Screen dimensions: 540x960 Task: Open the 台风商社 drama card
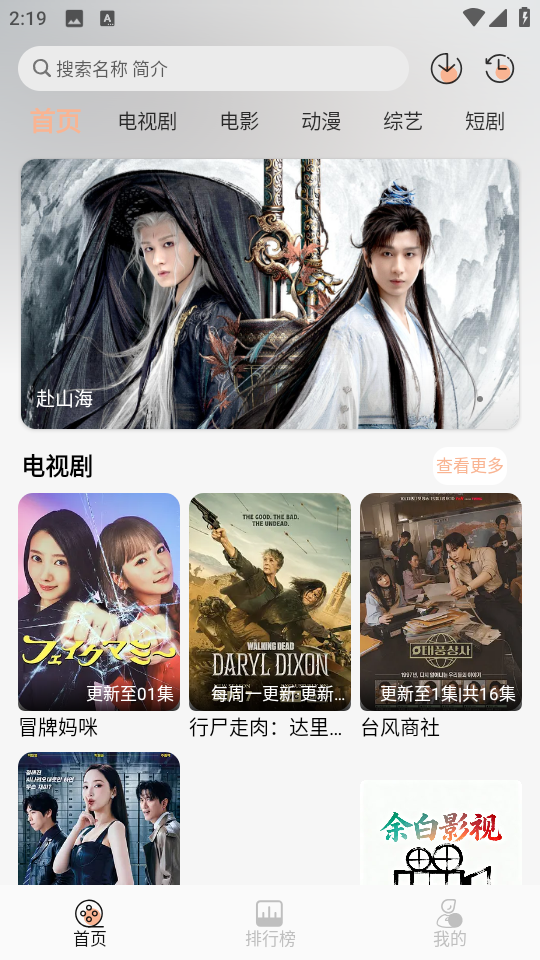(x=441, y=615)
